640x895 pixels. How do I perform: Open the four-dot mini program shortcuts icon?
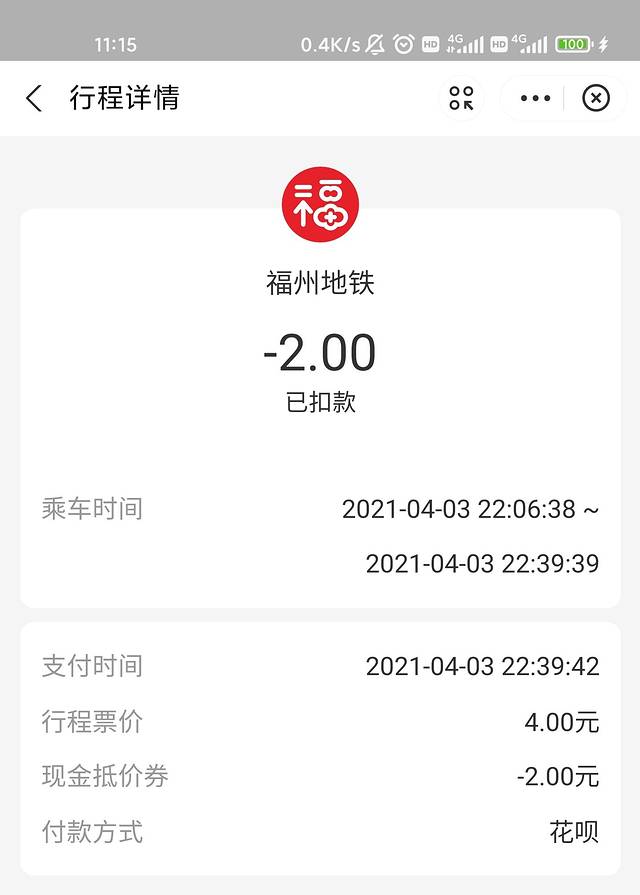click(x=461, y=98)
